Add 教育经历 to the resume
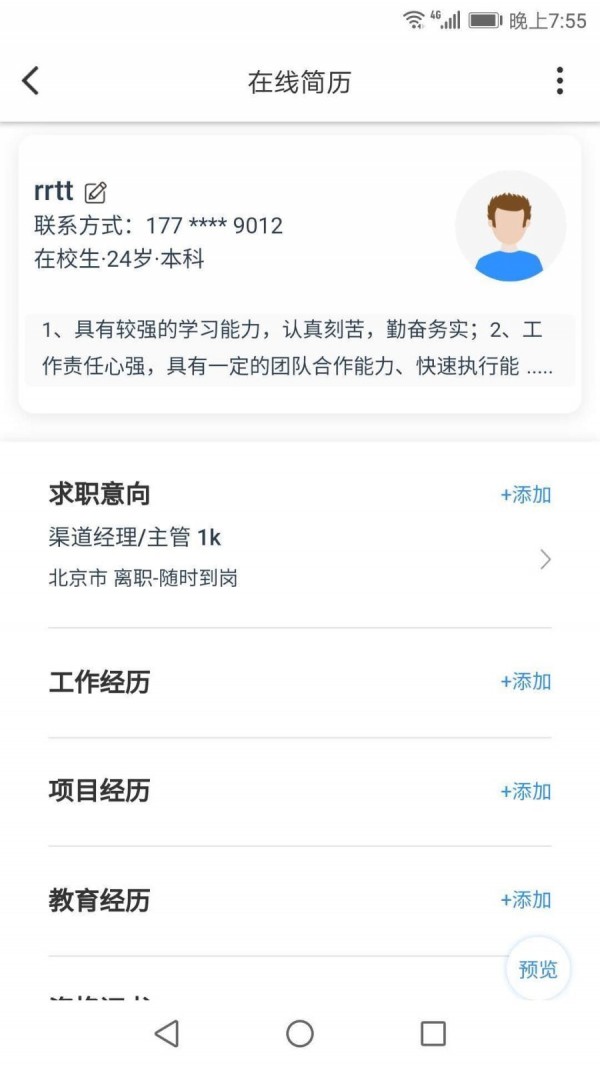 pyautogui.click(x=525, y=900)
